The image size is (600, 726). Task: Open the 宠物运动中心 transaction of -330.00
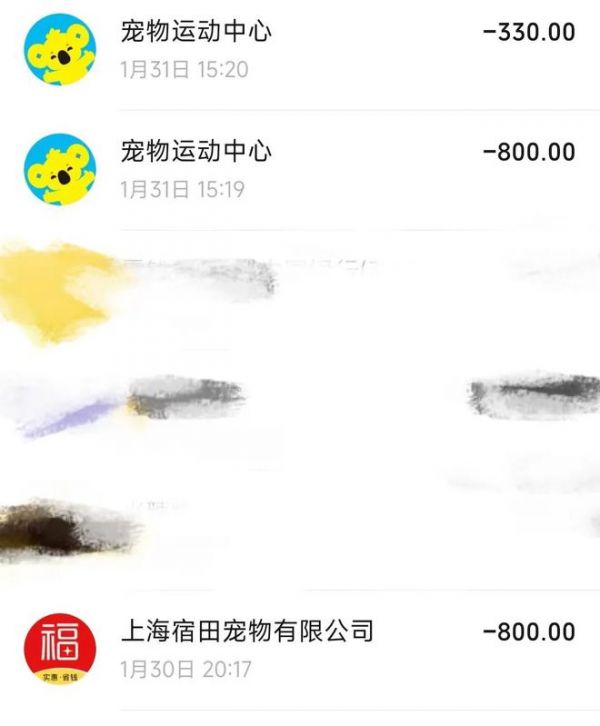pyautogui.click(x=300, y=50)
